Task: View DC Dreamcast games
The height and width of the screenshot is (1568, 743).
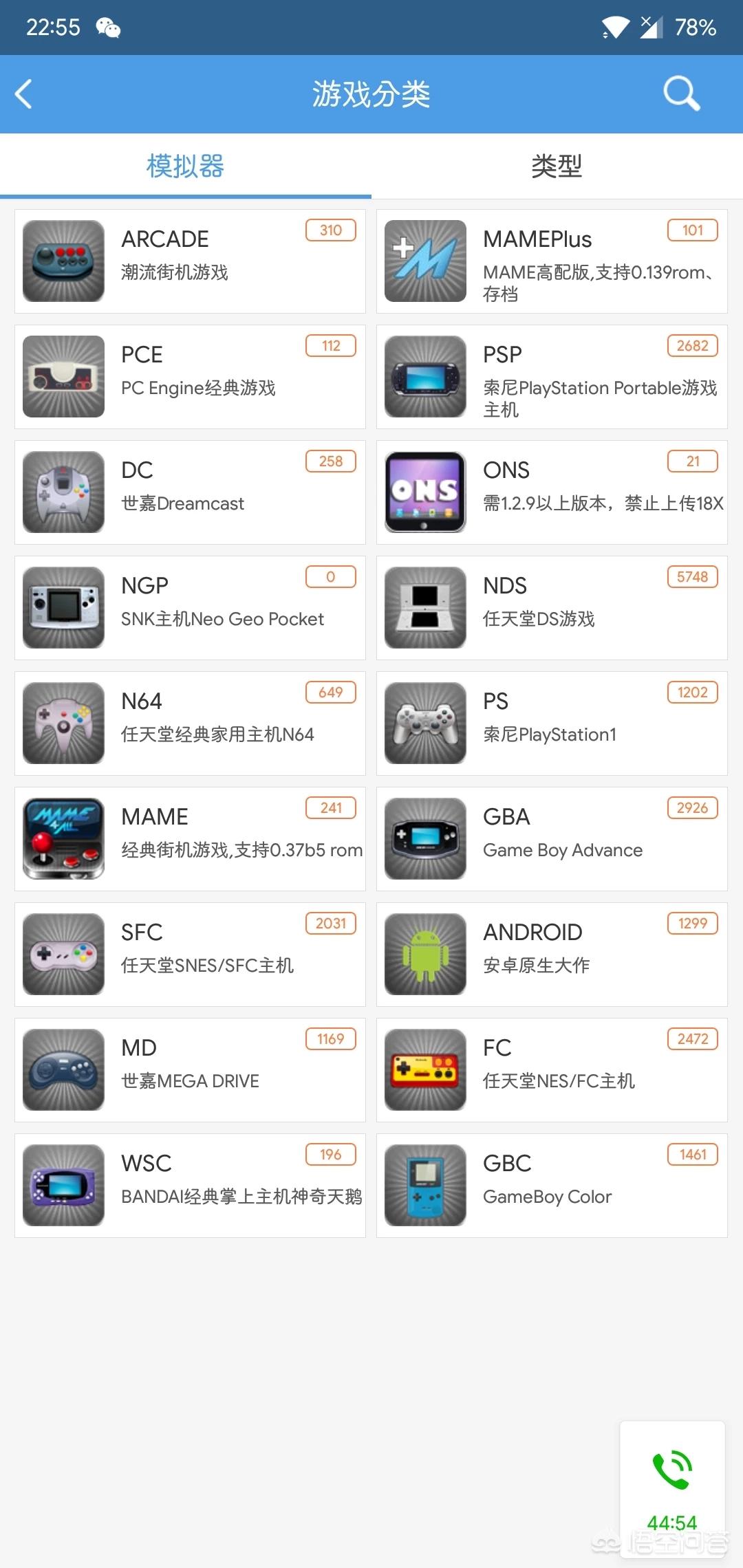Action: coord(190,492)
